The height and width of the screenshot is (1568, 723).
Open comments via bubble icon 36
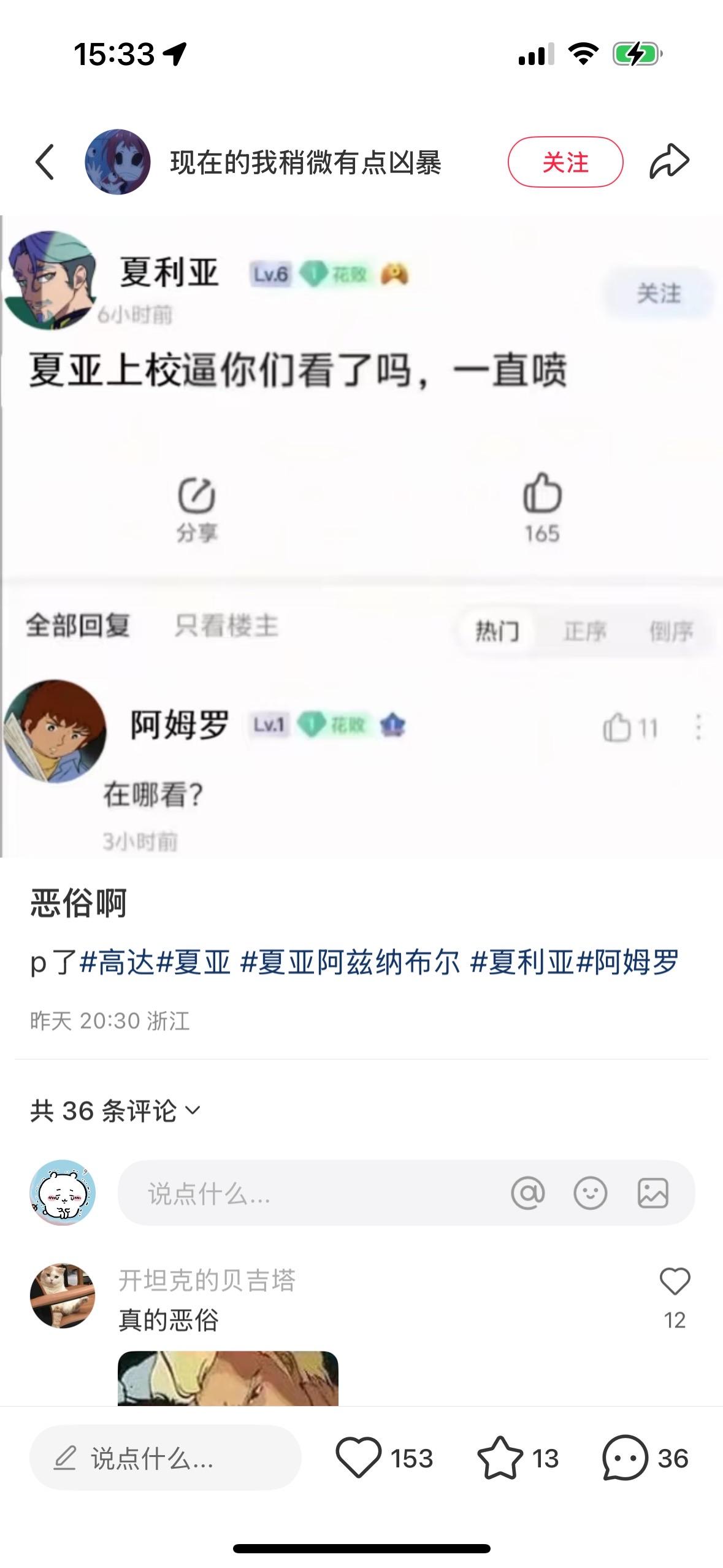click(625, 1458)
